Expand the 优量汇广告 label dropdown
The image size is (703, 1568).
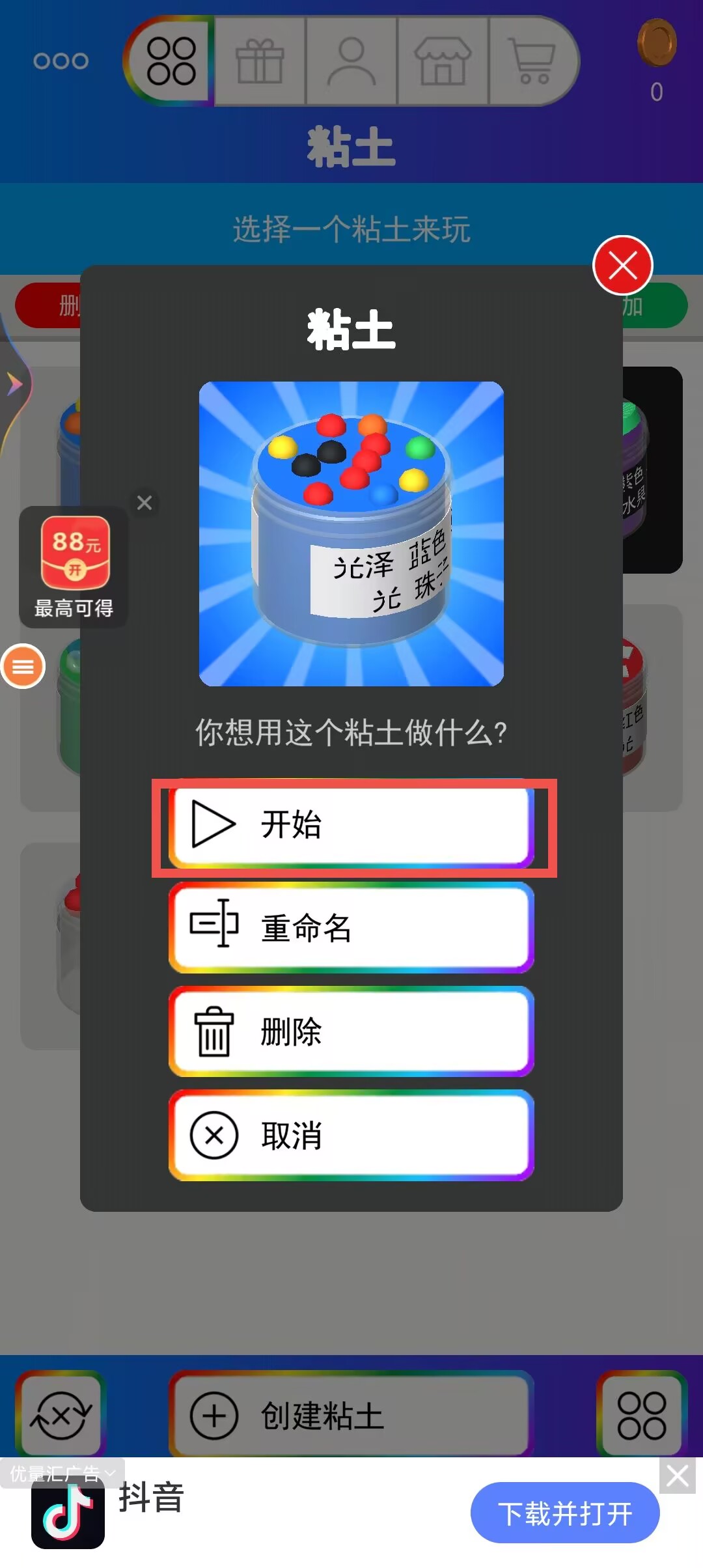point(62,1473)
